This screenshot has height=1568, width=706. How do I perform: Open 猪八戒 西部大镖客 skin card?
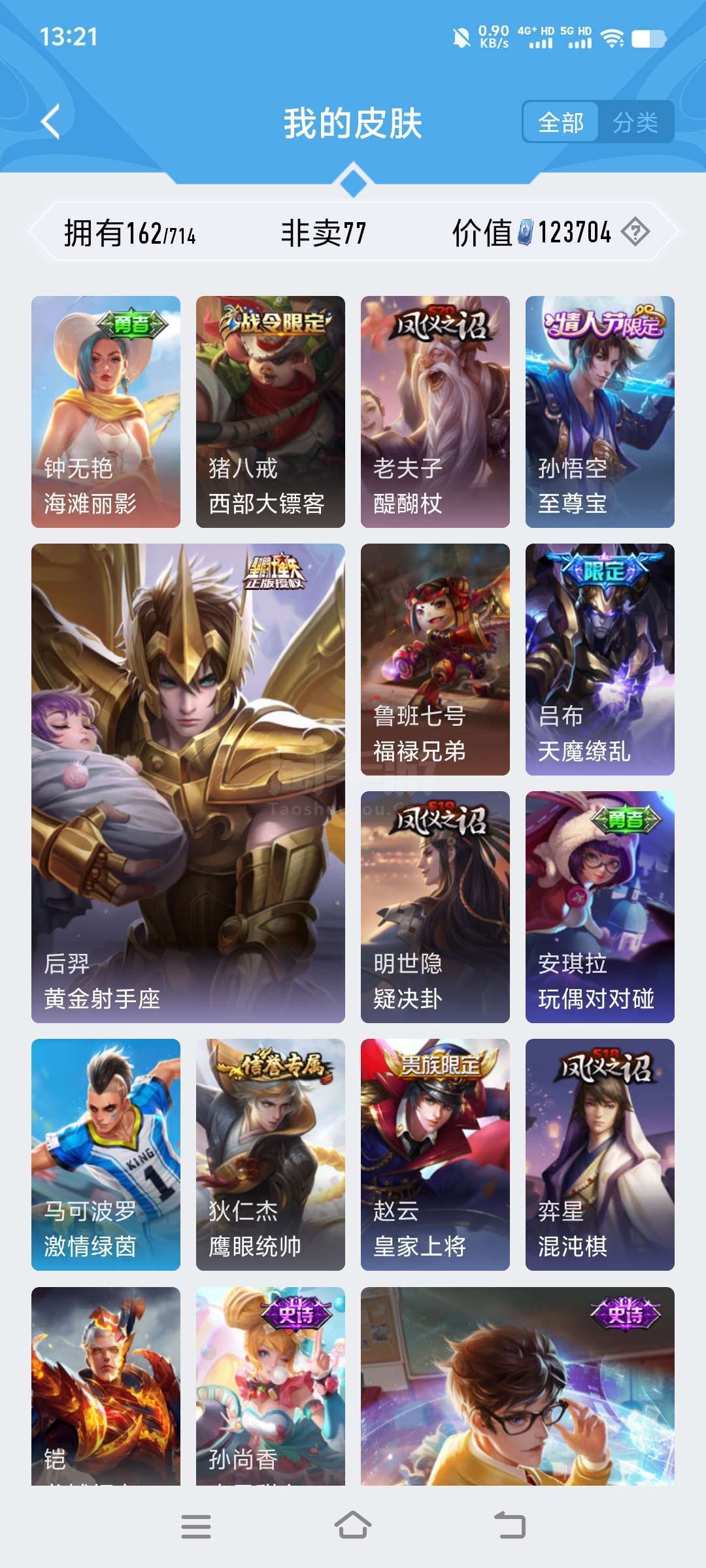(271, 412)
